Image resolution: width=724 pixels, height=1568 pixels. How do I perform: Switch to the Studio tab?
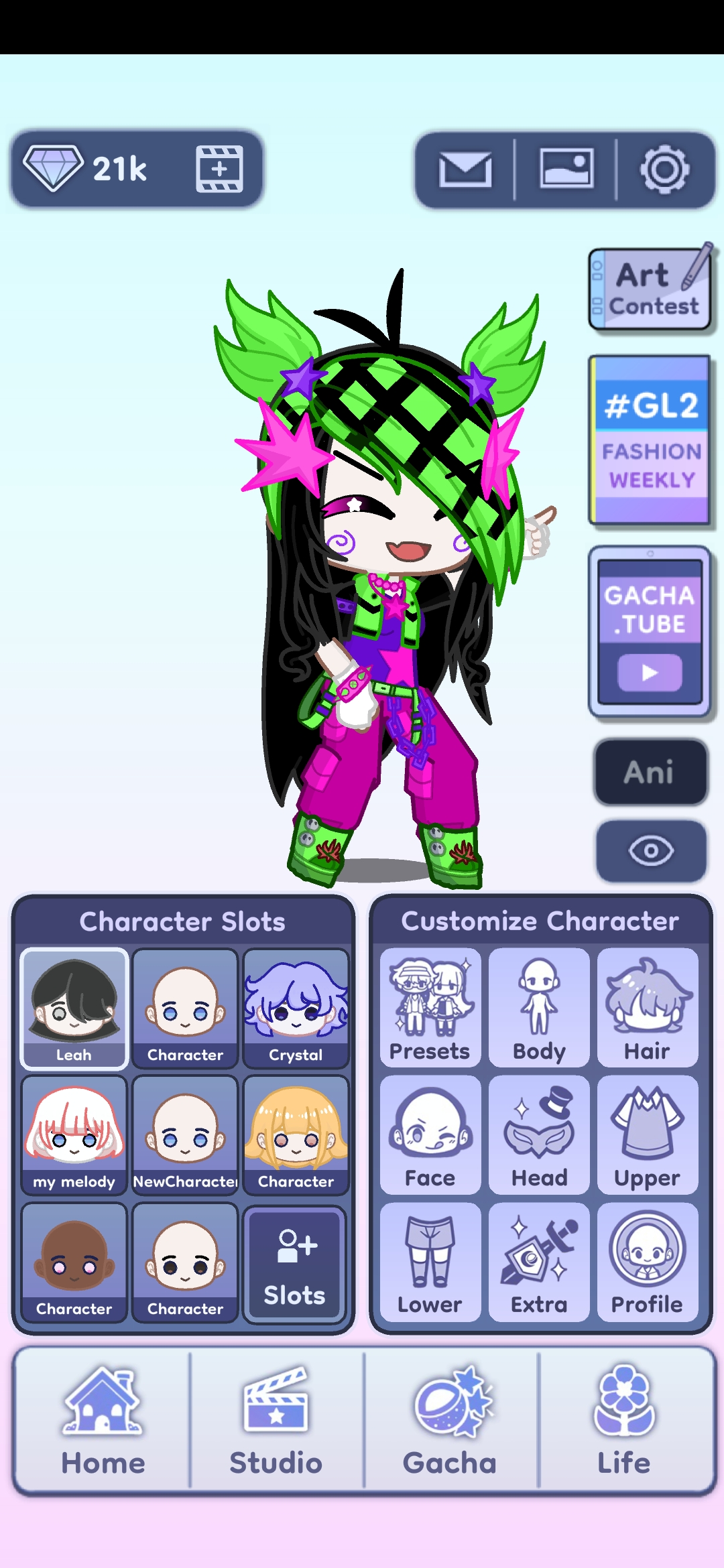pyautogui.click(x=276, y=1422)
